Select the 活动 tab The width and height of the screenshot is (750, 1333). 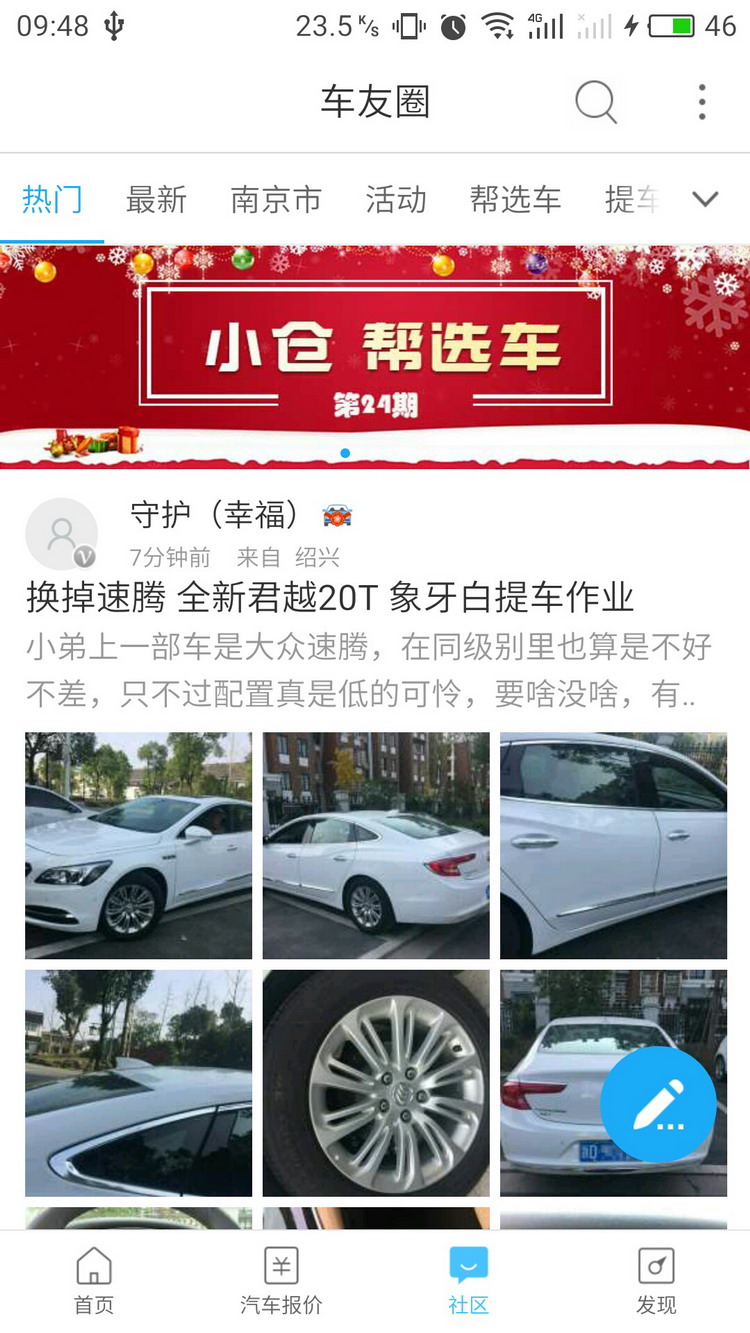tap(397, 199)
